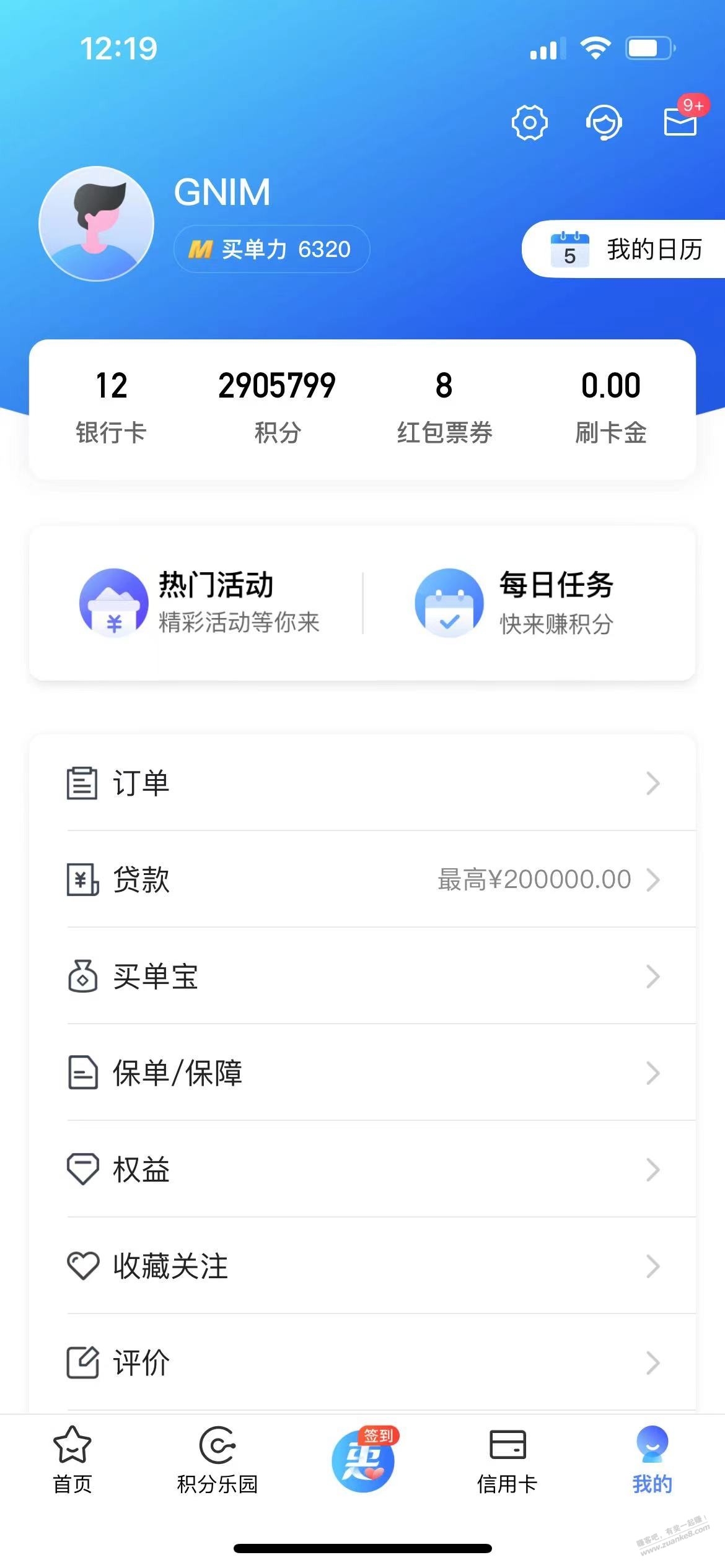Tap the profile avatar picture
725x1568 pixels.
[x=97, y=224]
